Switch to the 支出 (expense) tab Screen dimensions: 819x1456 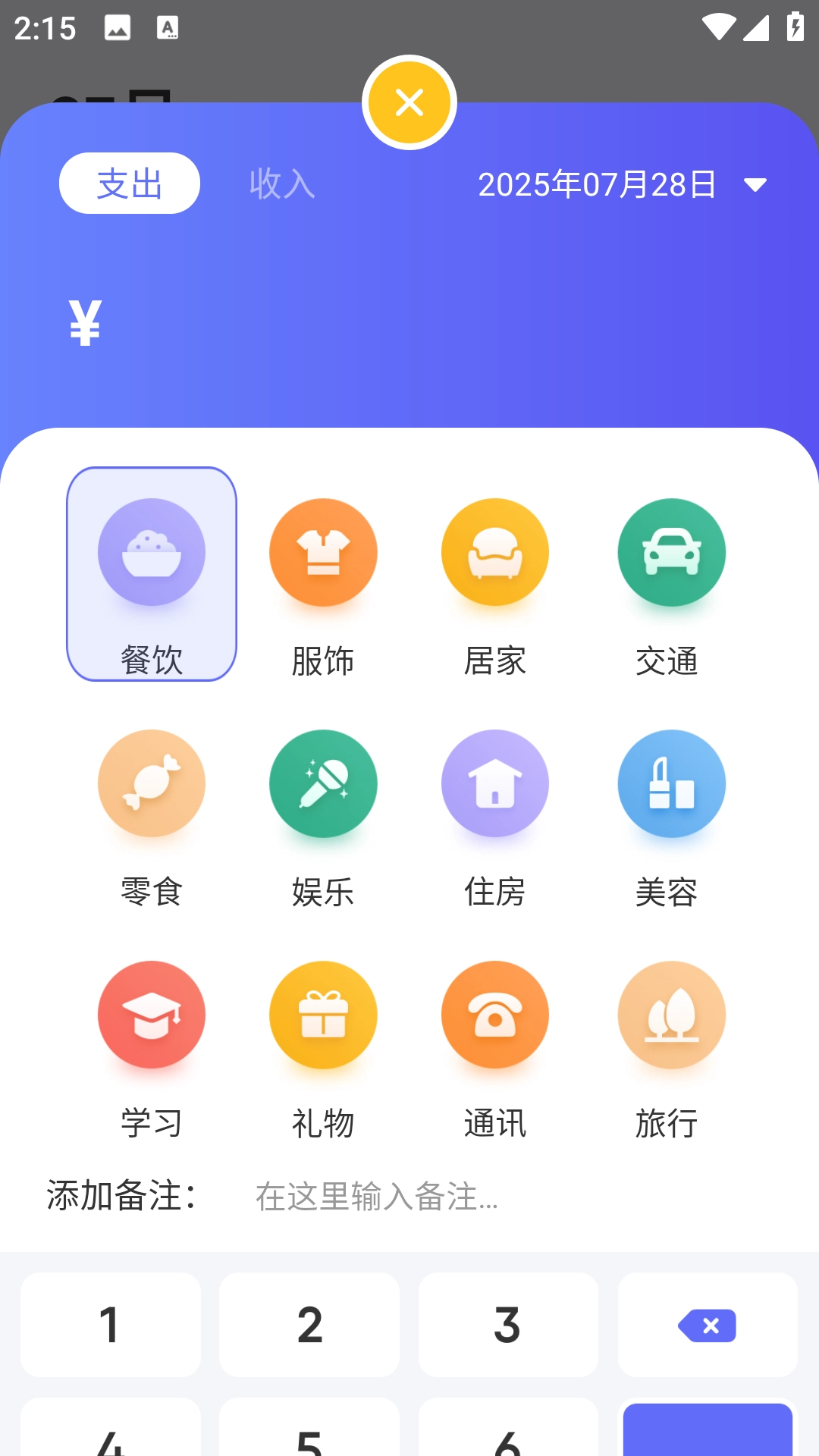128,183
